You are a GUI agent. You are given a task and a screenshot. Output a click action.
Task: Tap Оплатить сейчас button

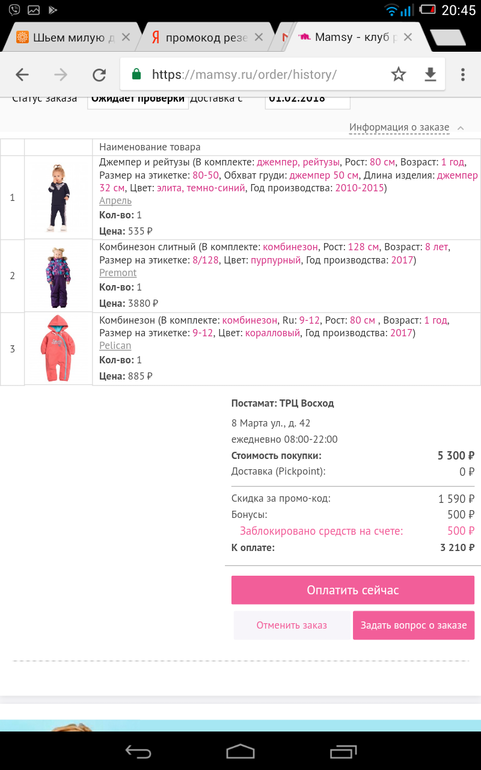pos(353,590)
